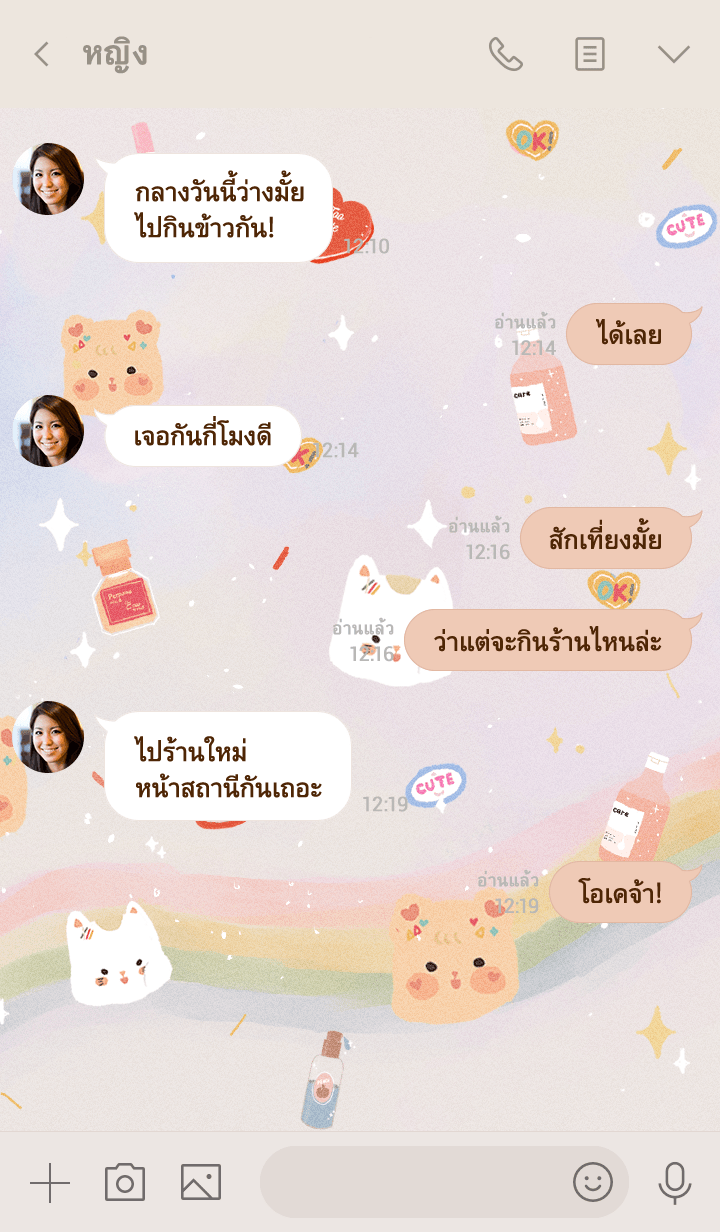The image size is (720, 1232).
Task: Go back from the หญิง chat
Action: click(41, 54)
